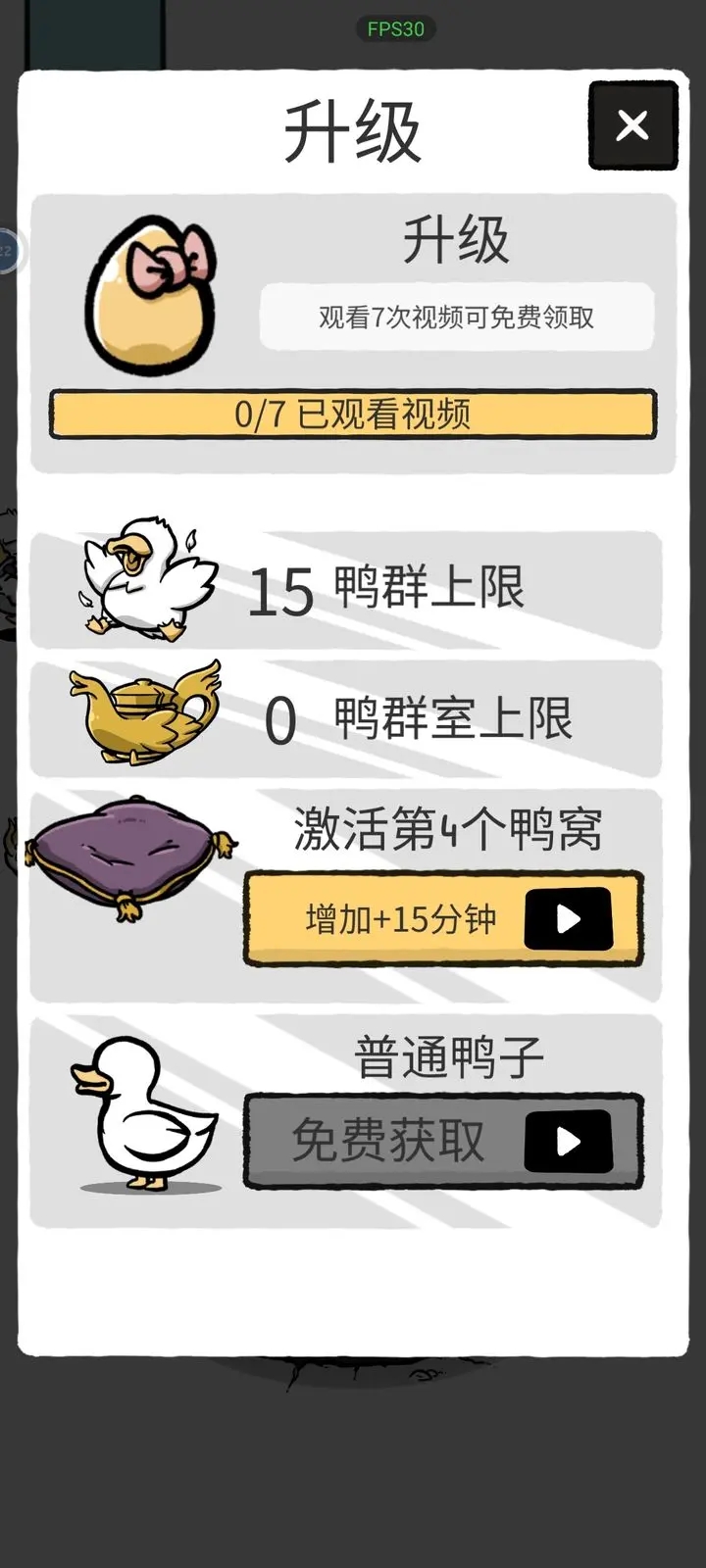Click the egg with pink bow icon

coord(147,294)
